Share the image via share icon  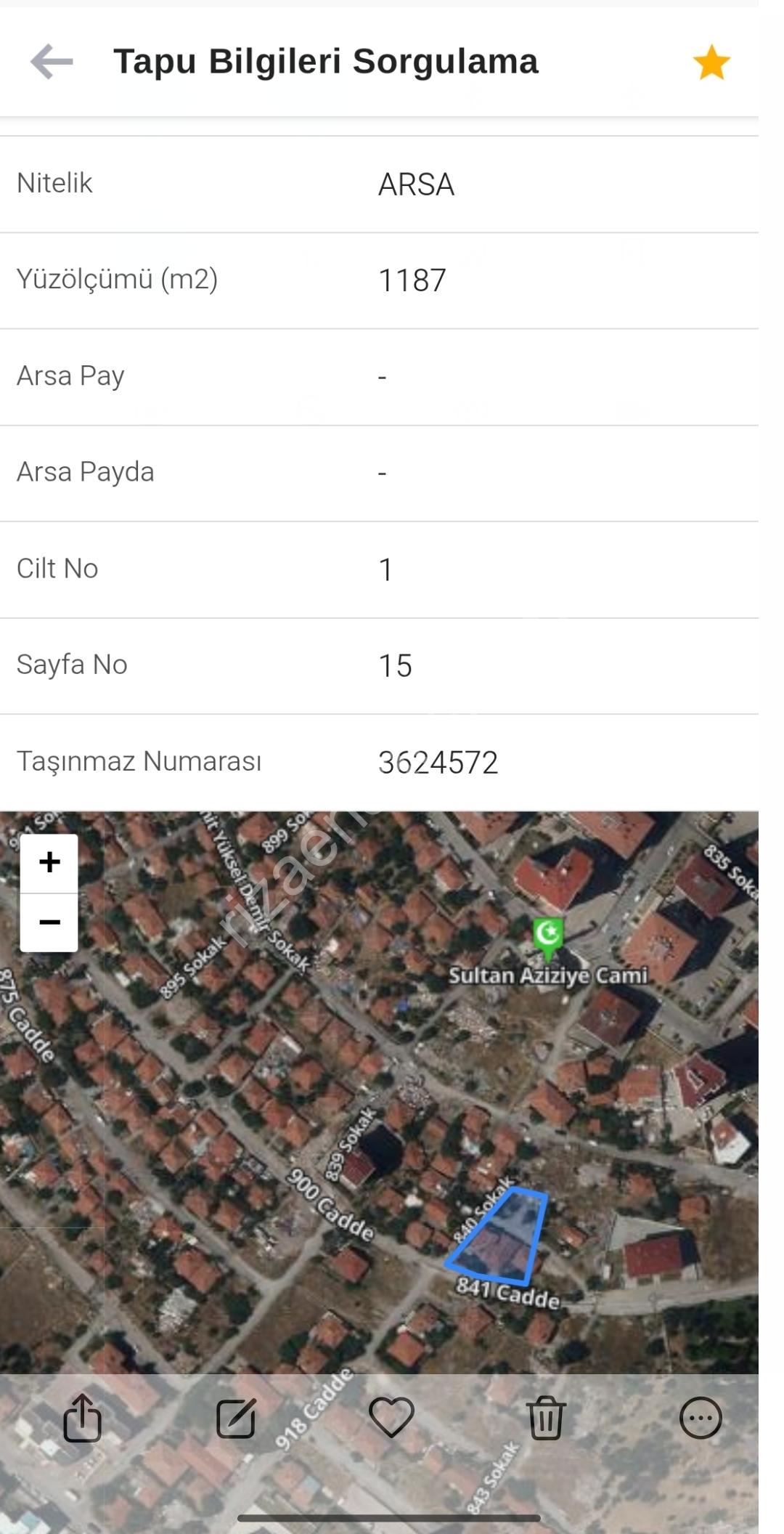82,1418
